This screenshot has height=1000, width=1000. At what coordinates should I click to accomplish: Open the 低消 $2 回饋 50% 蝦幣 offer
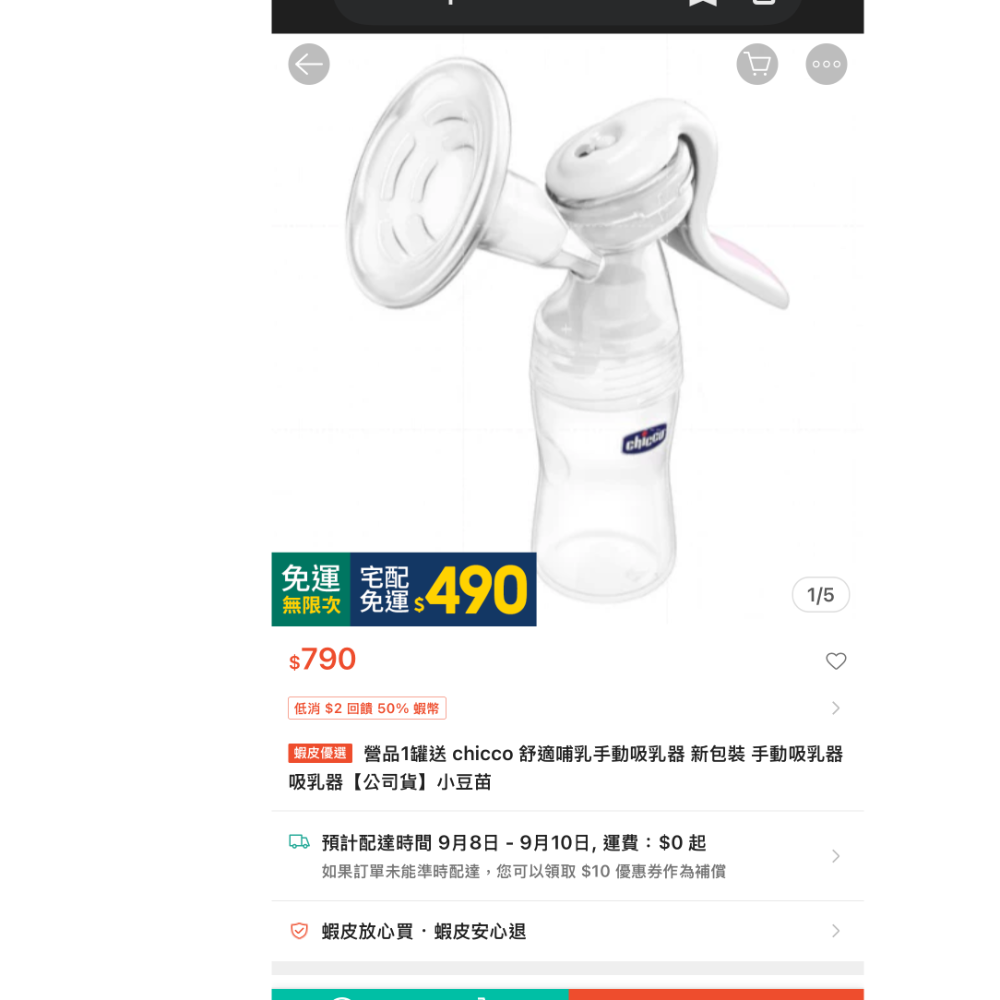pyautogui.click(x=367, y=708)
